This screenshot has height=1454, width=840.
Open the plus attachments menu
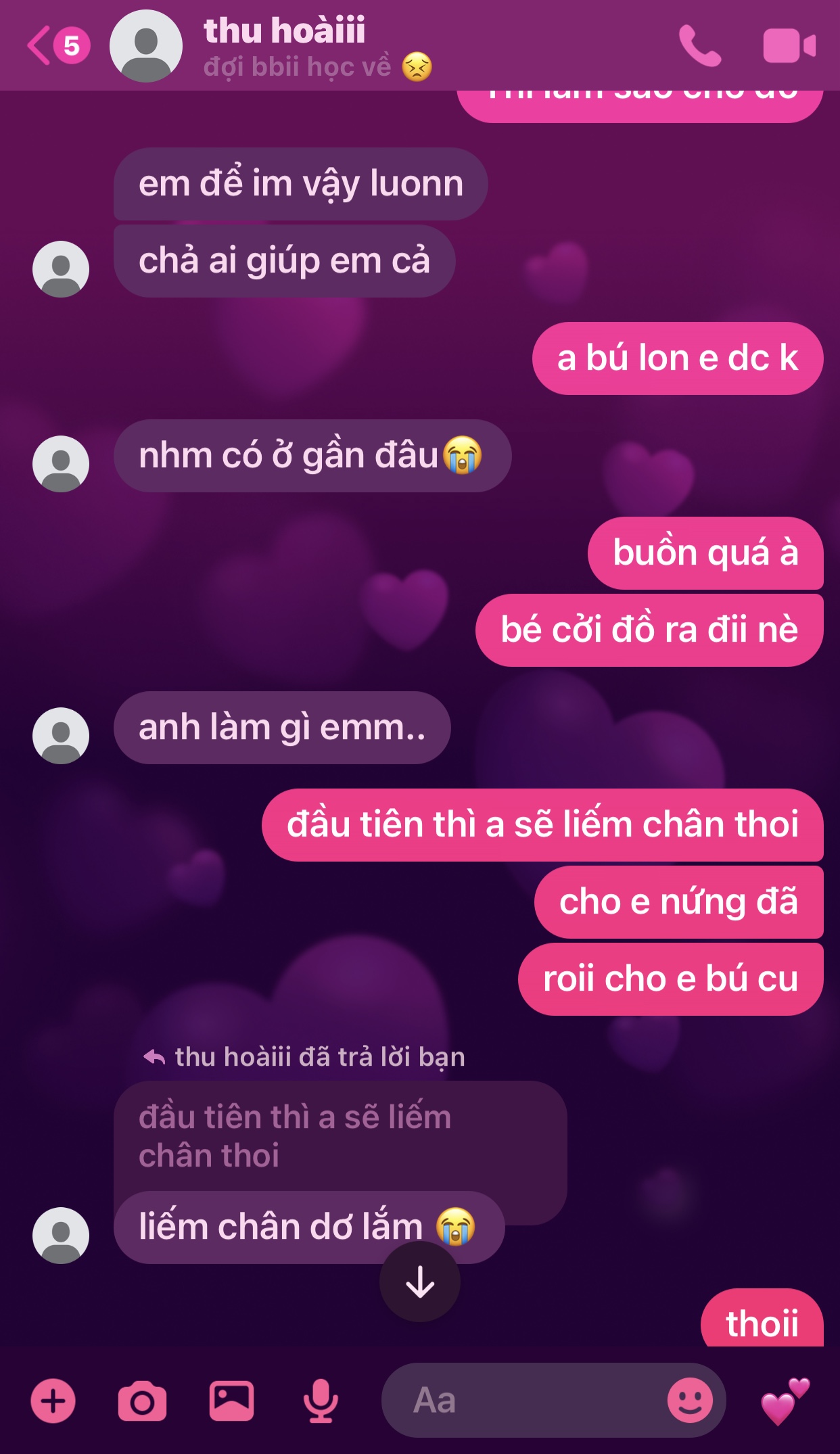tap(53, 1401)
